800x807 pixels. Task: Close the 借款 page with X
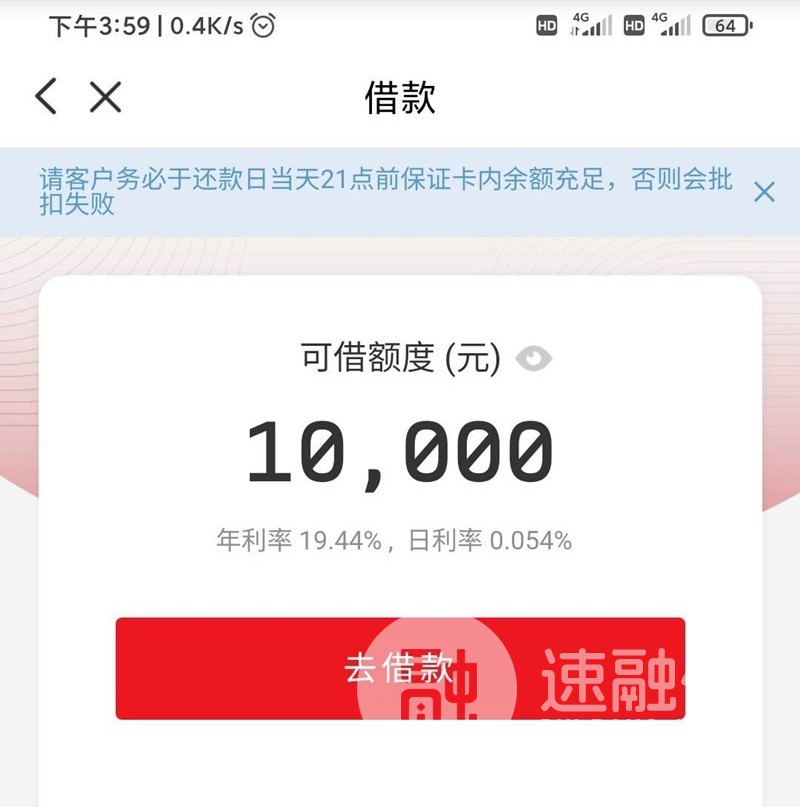click(x=105, y=97)
